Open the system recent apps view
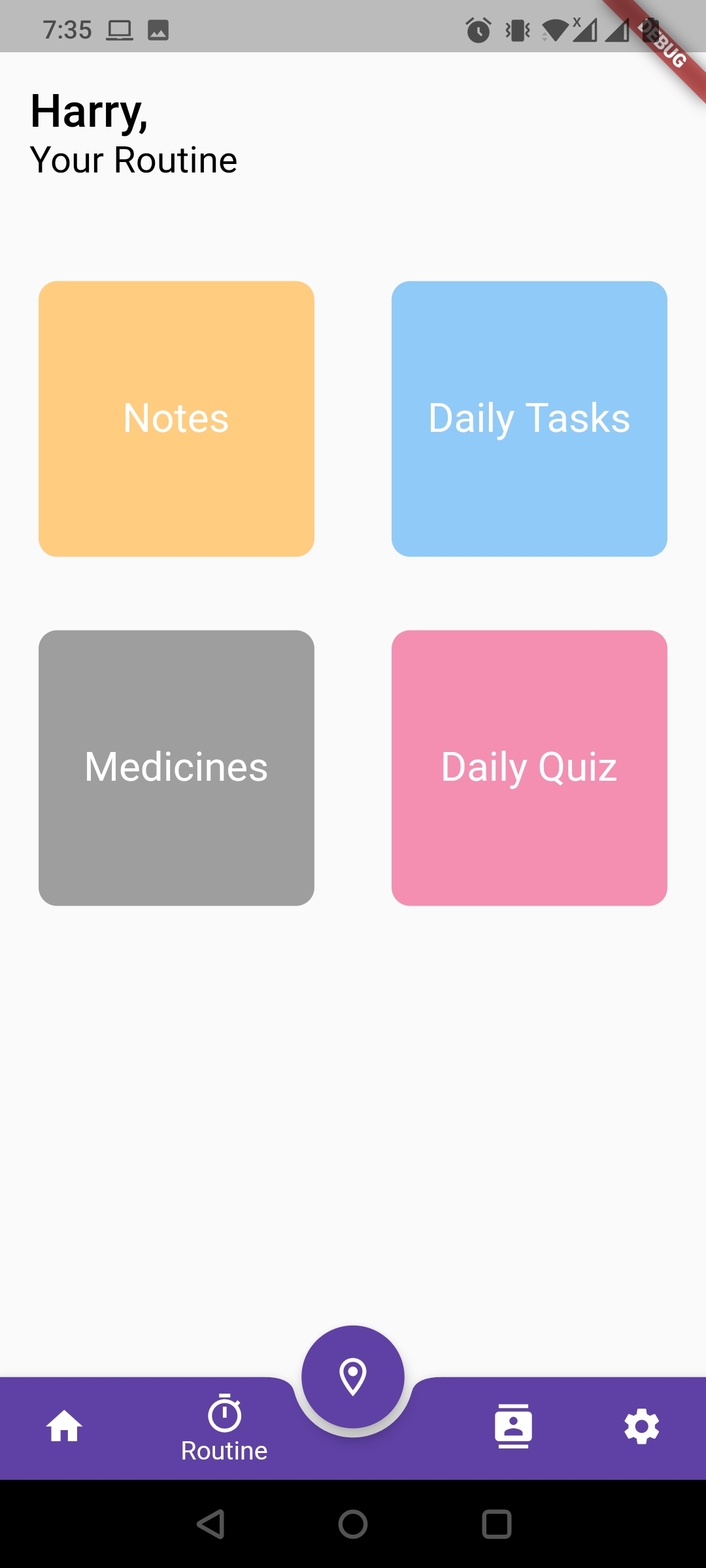The height and width of the screenshot is (1568, 706). 496,1524
